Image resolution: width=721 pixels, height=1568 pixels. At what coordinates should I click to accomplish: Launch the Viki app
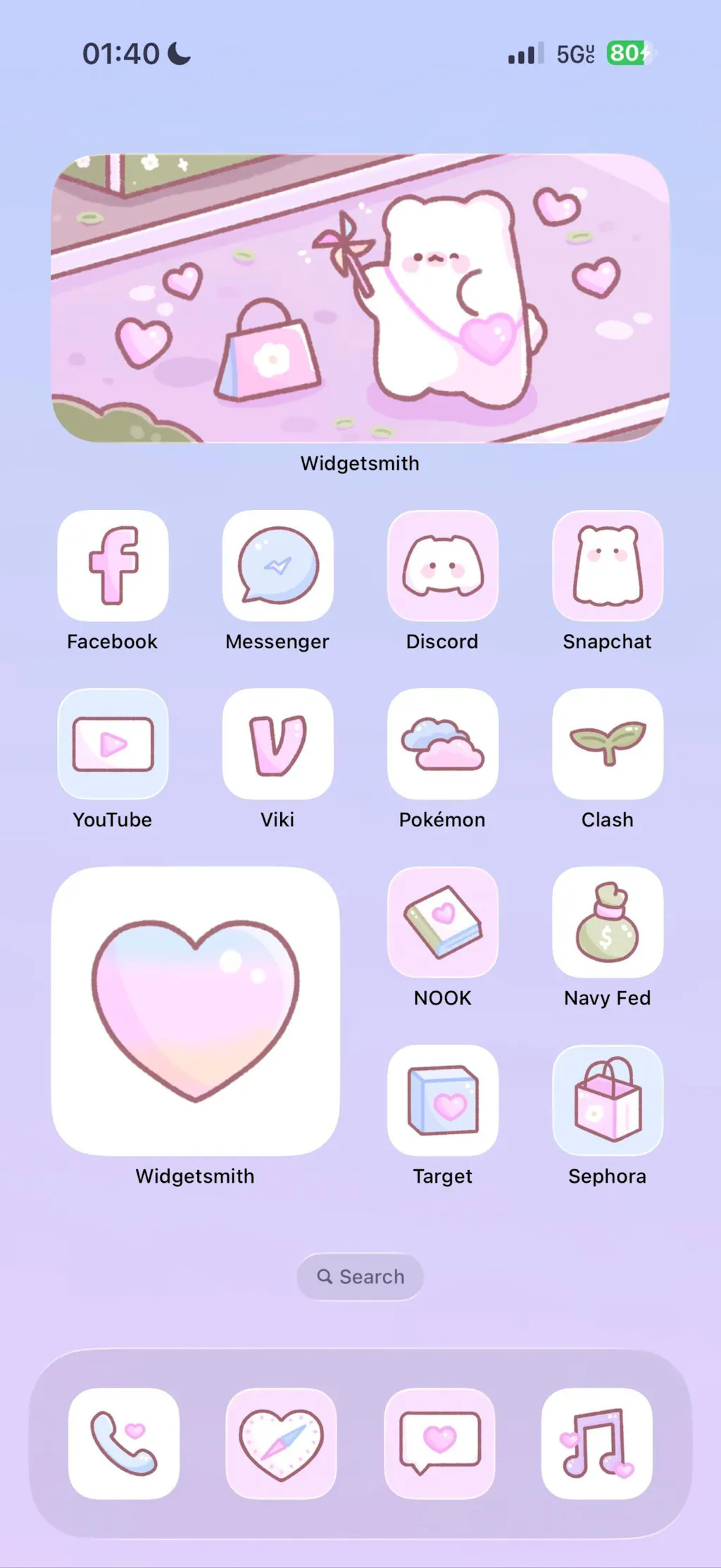pyautogui.click(x=277, y=744)
